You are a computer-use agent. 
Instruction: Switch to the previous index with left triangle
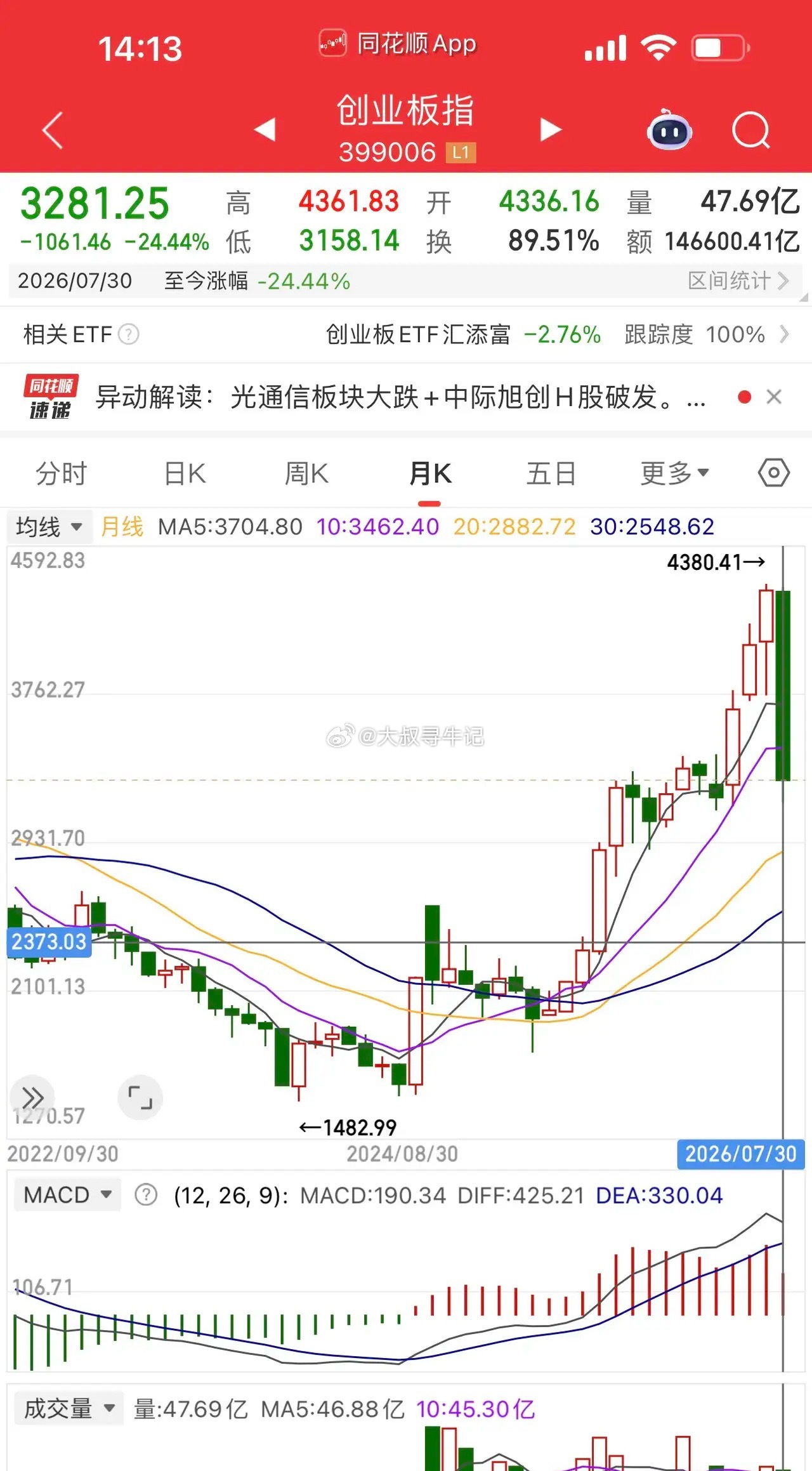(x=265, y=129)
